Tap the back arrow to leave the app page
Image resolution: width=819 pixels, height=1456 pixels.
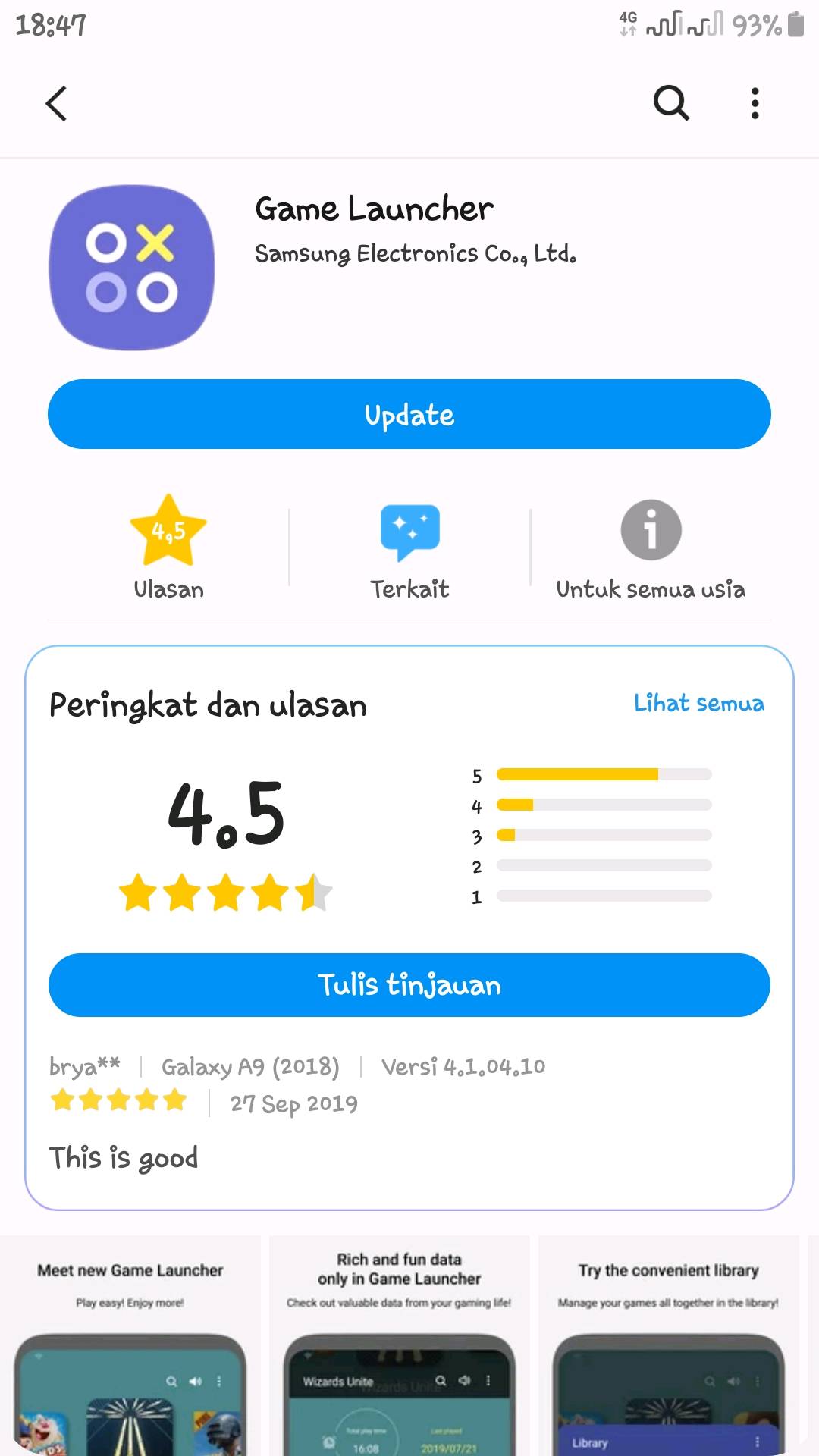(x=58, y=104)
